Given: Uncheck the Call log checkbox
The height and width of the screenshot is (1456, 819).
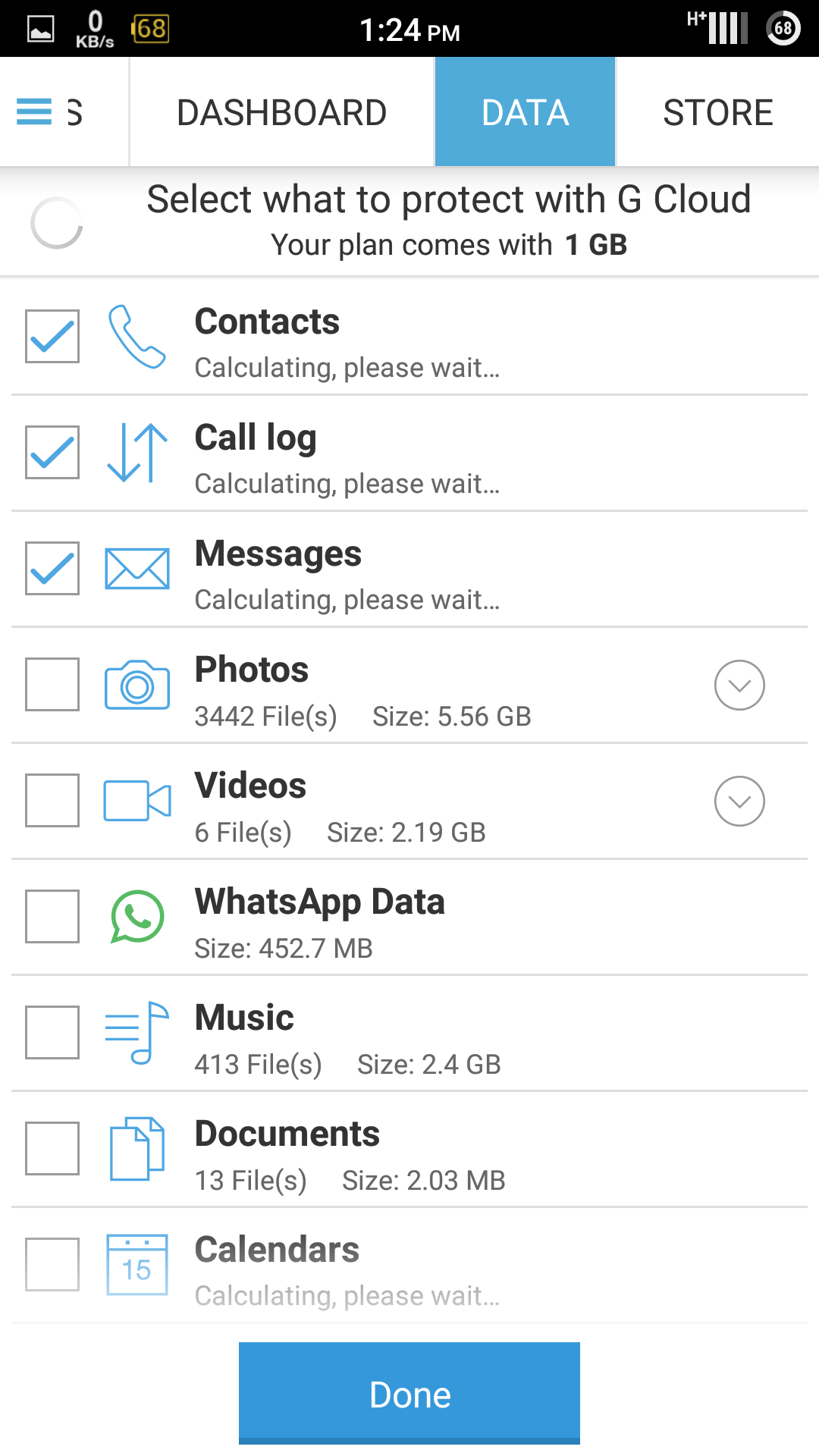Looking at the screenshot, I should click(x=52, y=452).
